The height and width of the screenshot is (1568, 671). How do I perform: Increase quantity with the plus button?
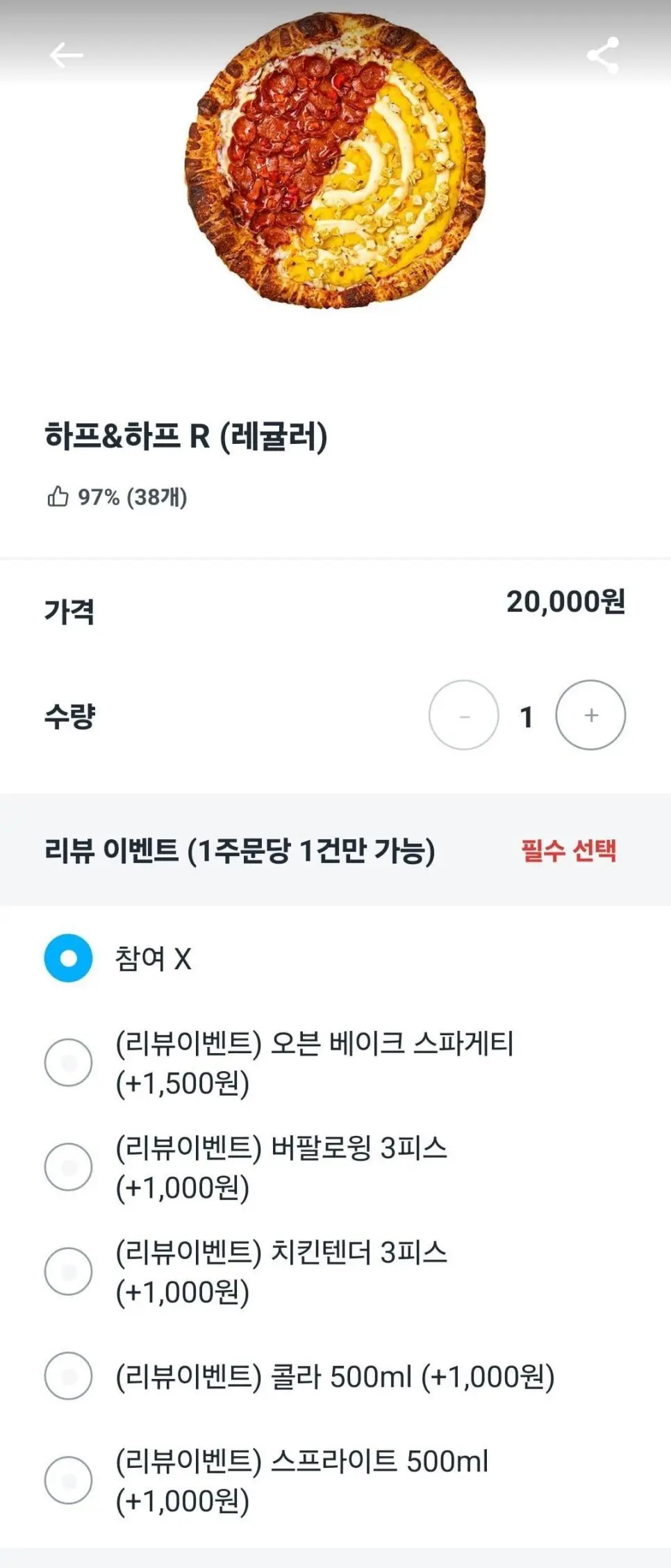point(590,715)
